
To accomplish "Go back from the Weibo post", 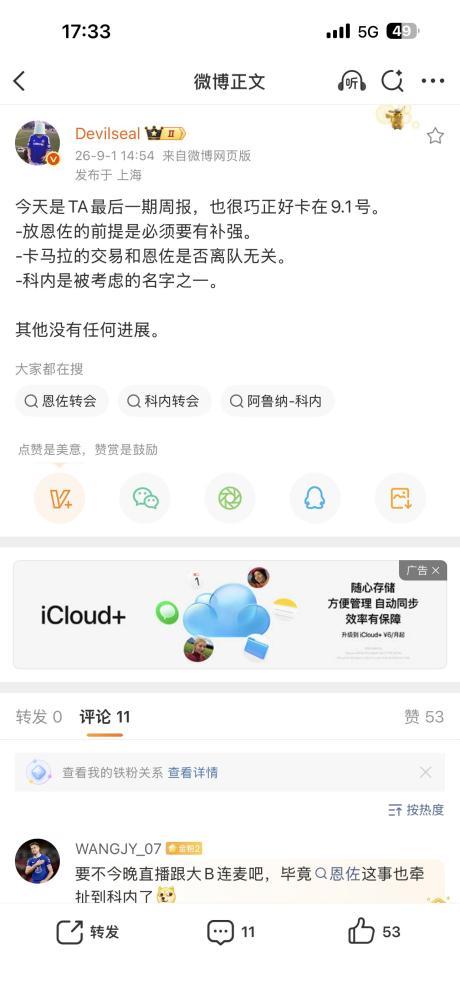I will click(20, 81).
